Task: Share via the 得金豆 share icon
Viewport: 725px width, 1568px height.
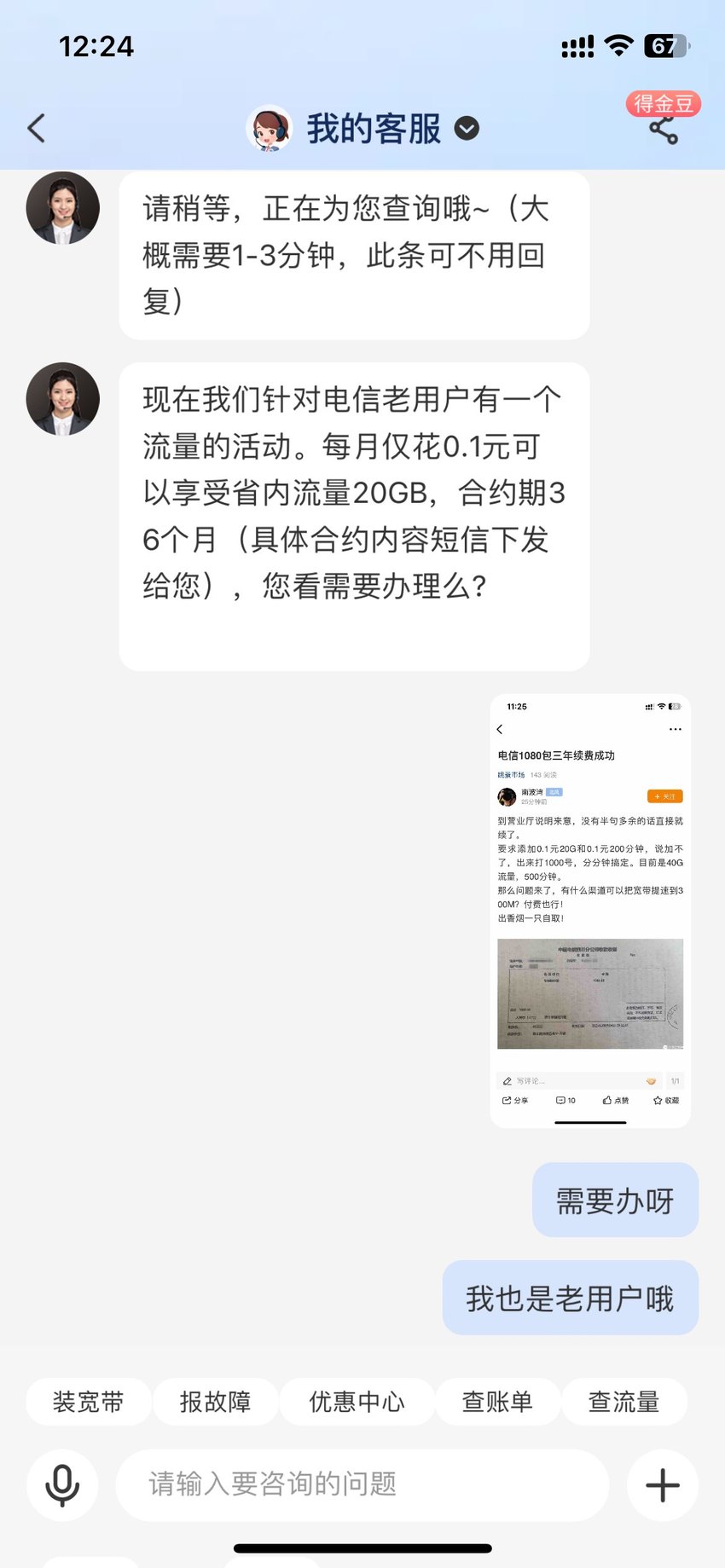Action: pos(664,130)
